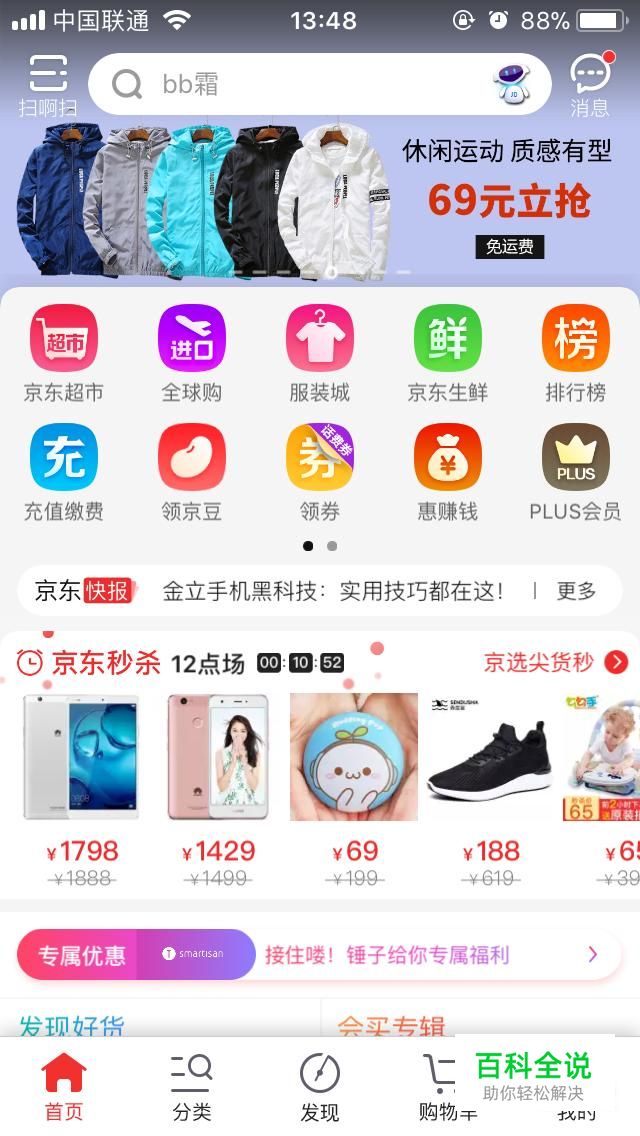Tap 更多 in 京东快报
The width and height of the screenshot is (640, 1136).
coord(576,591)
